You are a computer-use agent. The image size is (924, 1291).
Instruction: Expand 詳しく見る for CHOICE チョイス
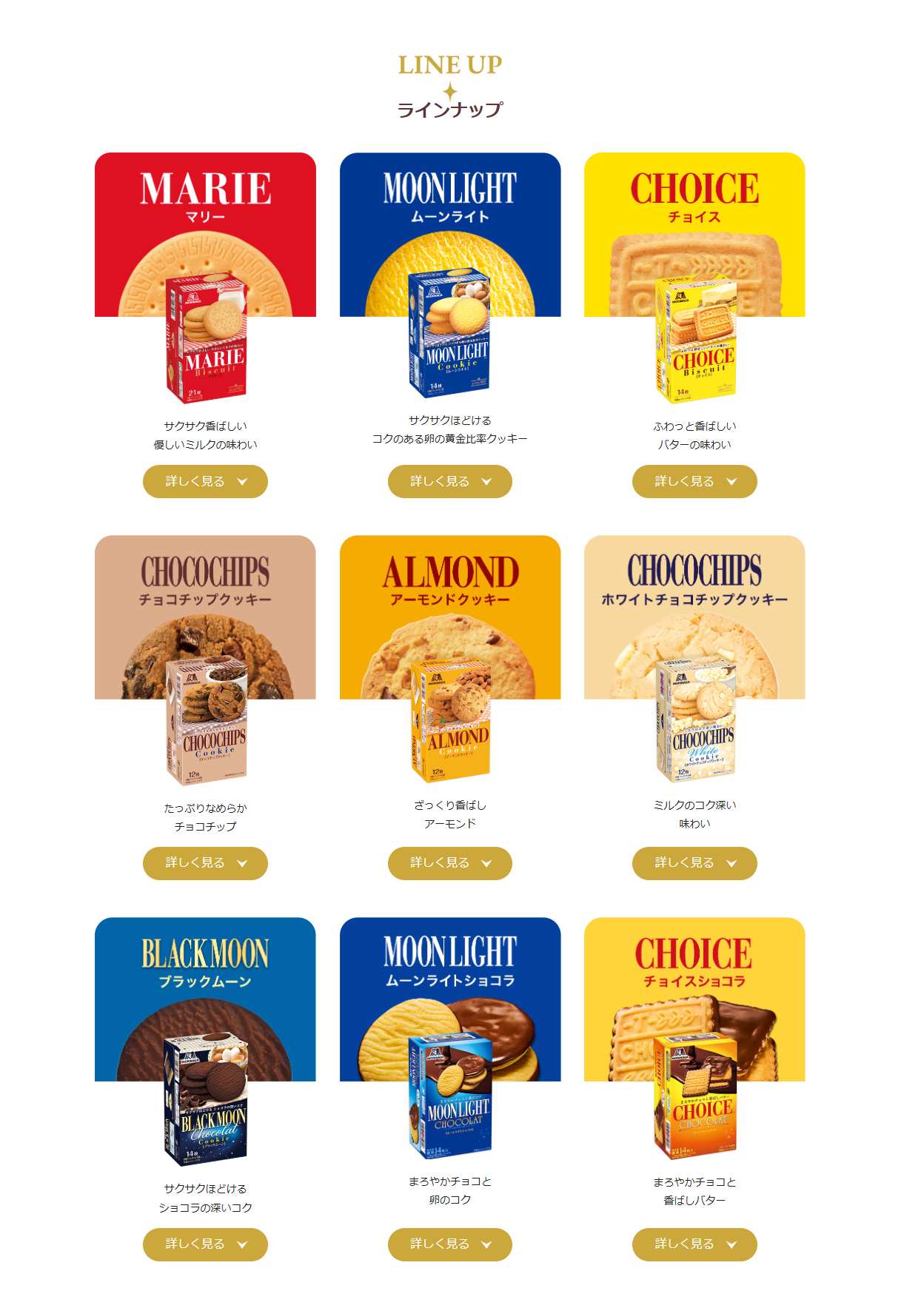[x=694, y=481]
